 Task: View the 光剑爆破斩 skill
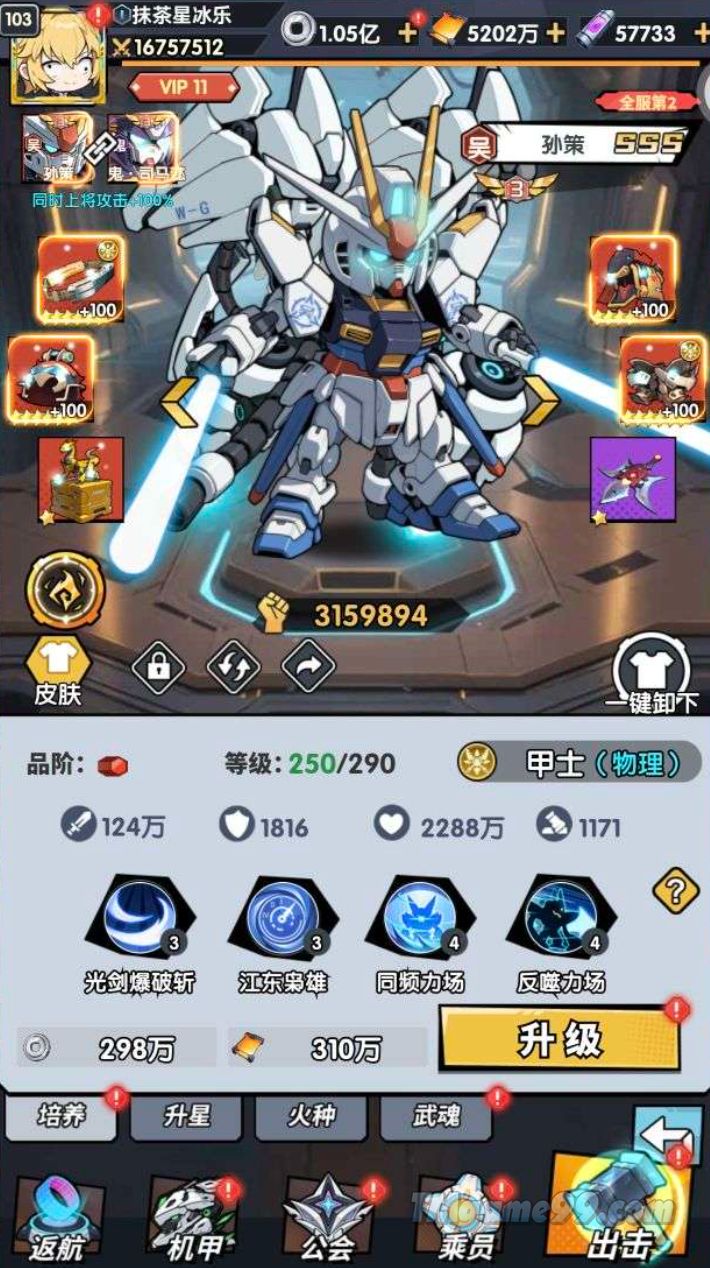139,915
